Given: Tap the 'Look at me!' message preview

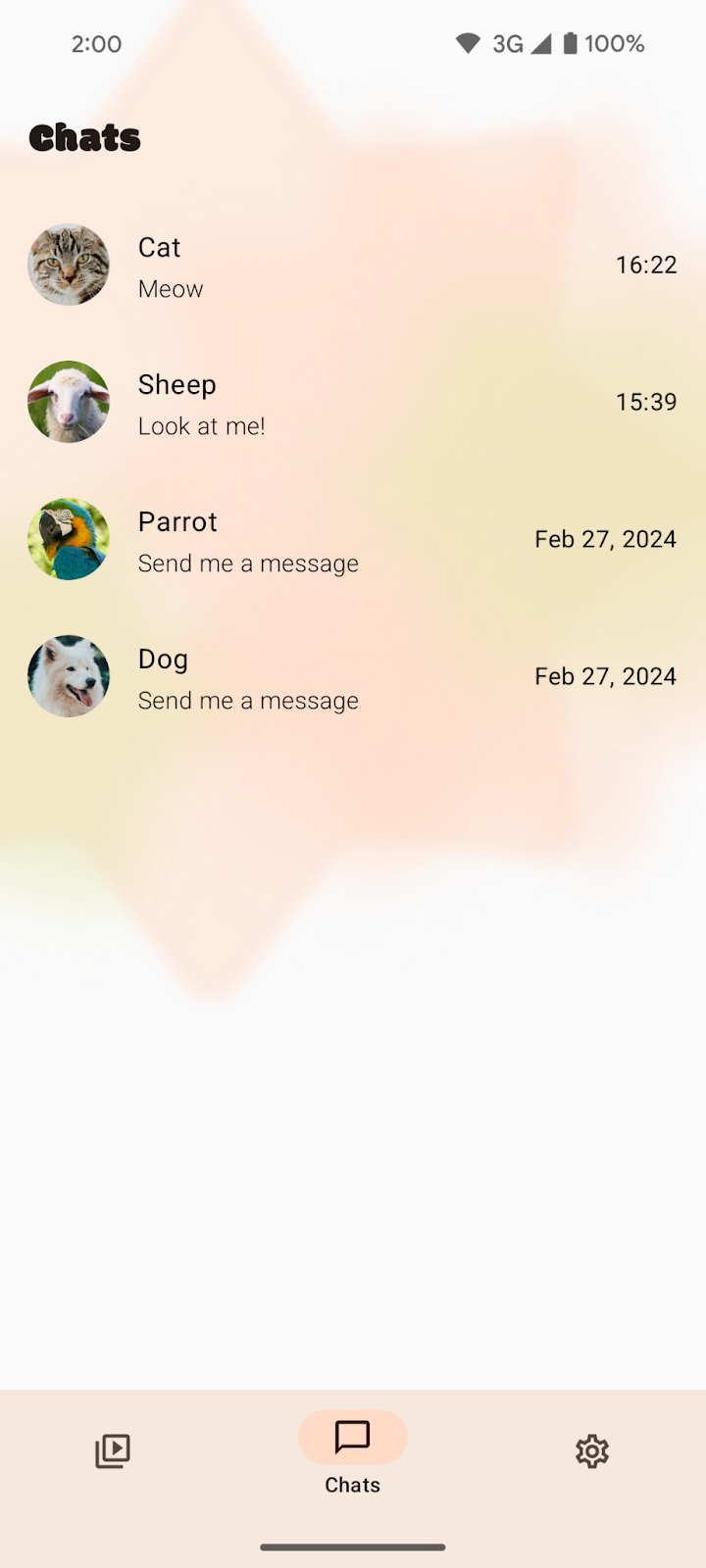Looking at the screenshot, I should [x=201, y=425].
